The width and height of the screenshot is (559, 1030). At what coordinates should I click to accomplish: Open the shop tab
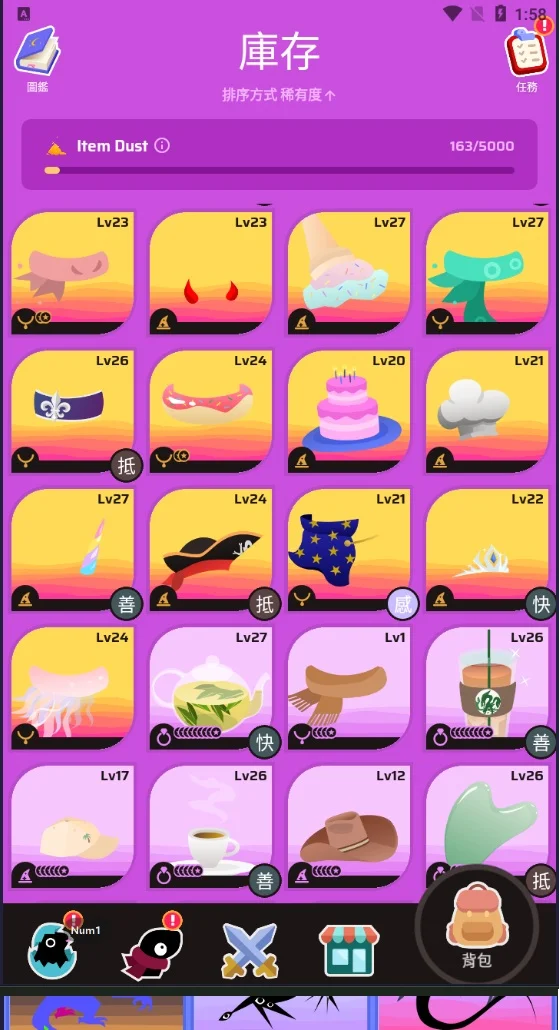point(349,950)
